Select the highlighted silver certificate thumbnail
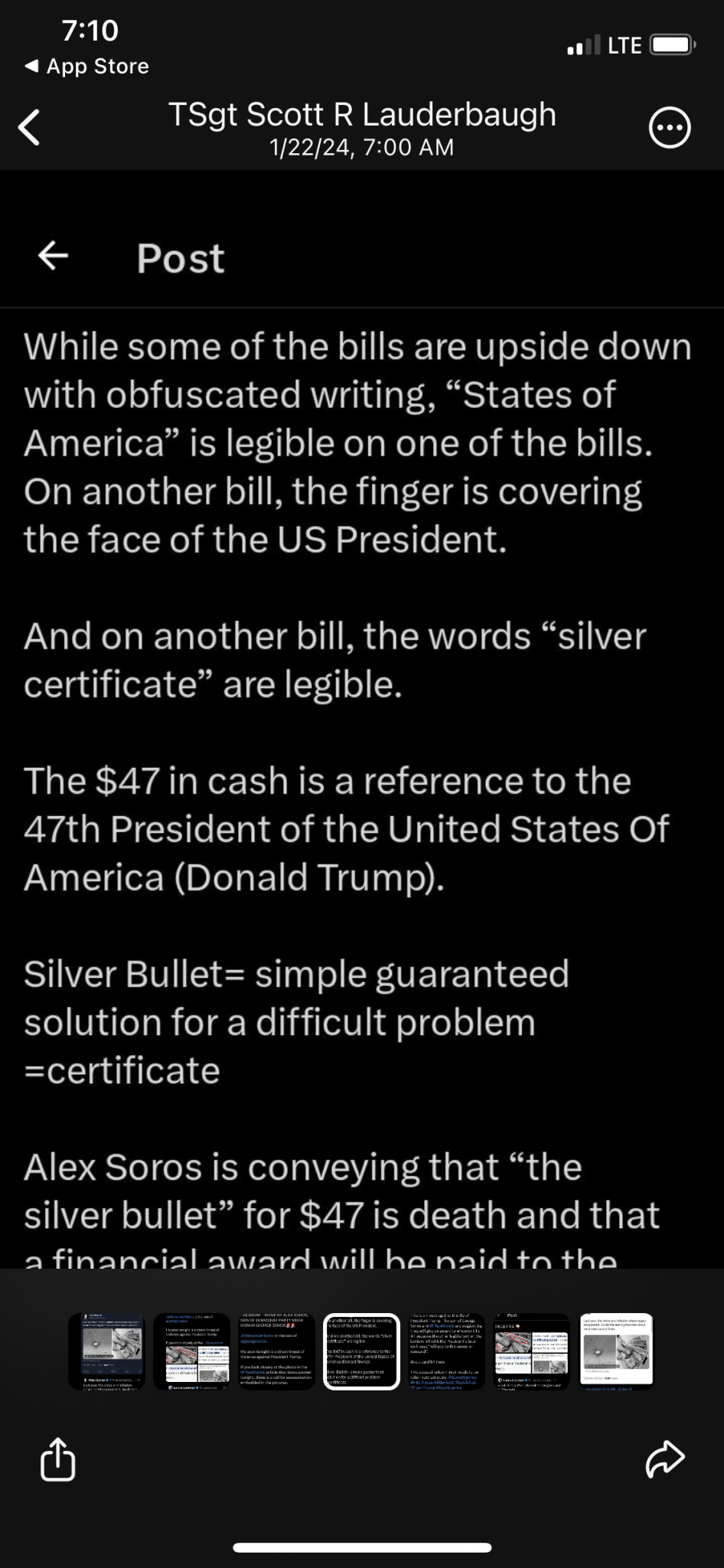Image resolution: width=724 pixels, height=1568 pixels. [361, 1351]
